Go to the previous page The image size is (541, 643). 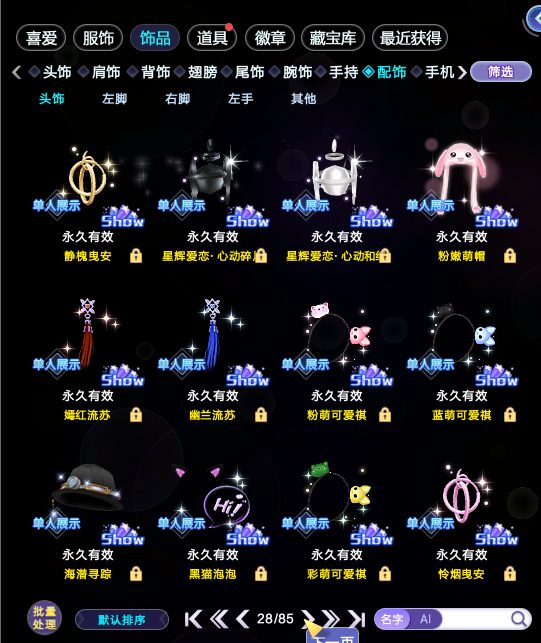243,619
